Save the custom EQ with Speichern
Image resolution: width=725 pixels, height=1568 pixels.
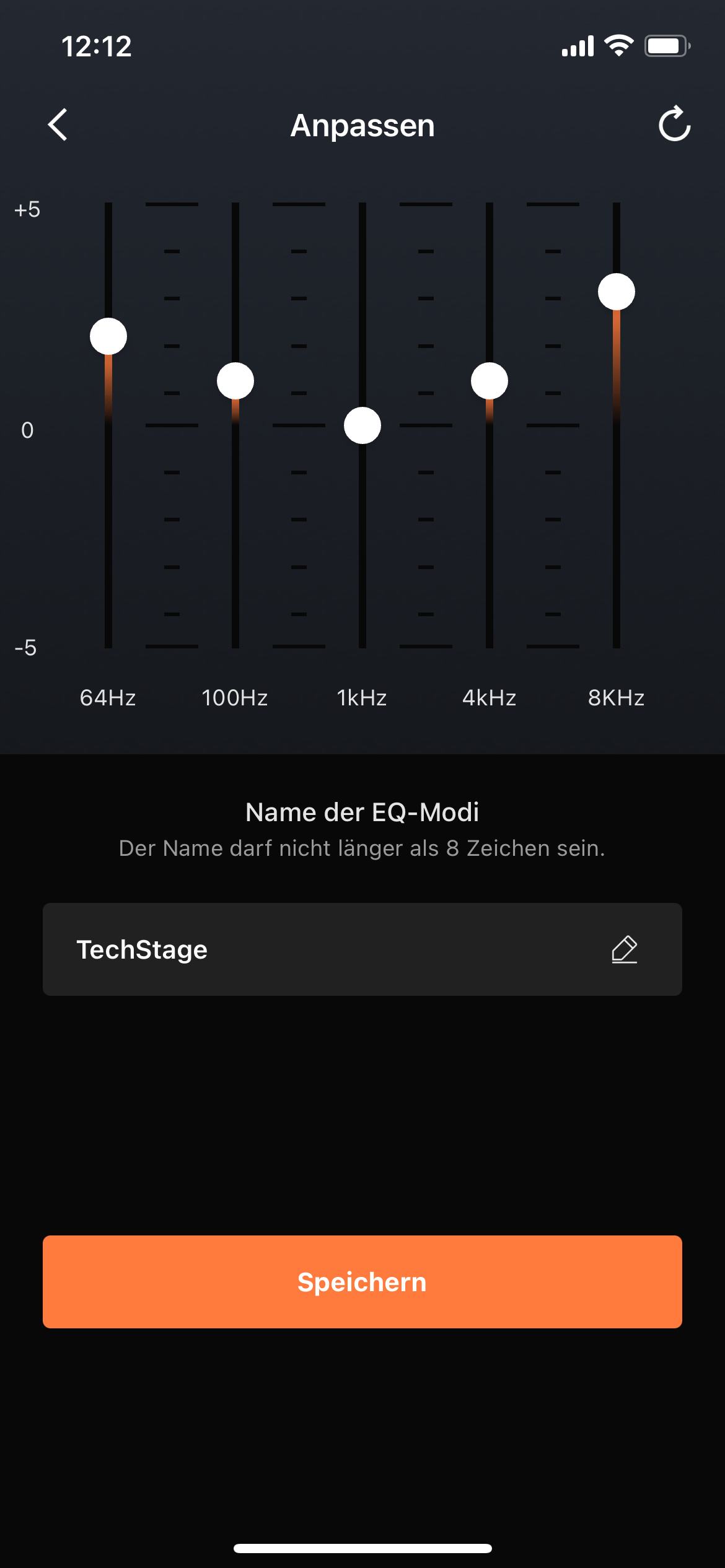[x=362, y=1282]
